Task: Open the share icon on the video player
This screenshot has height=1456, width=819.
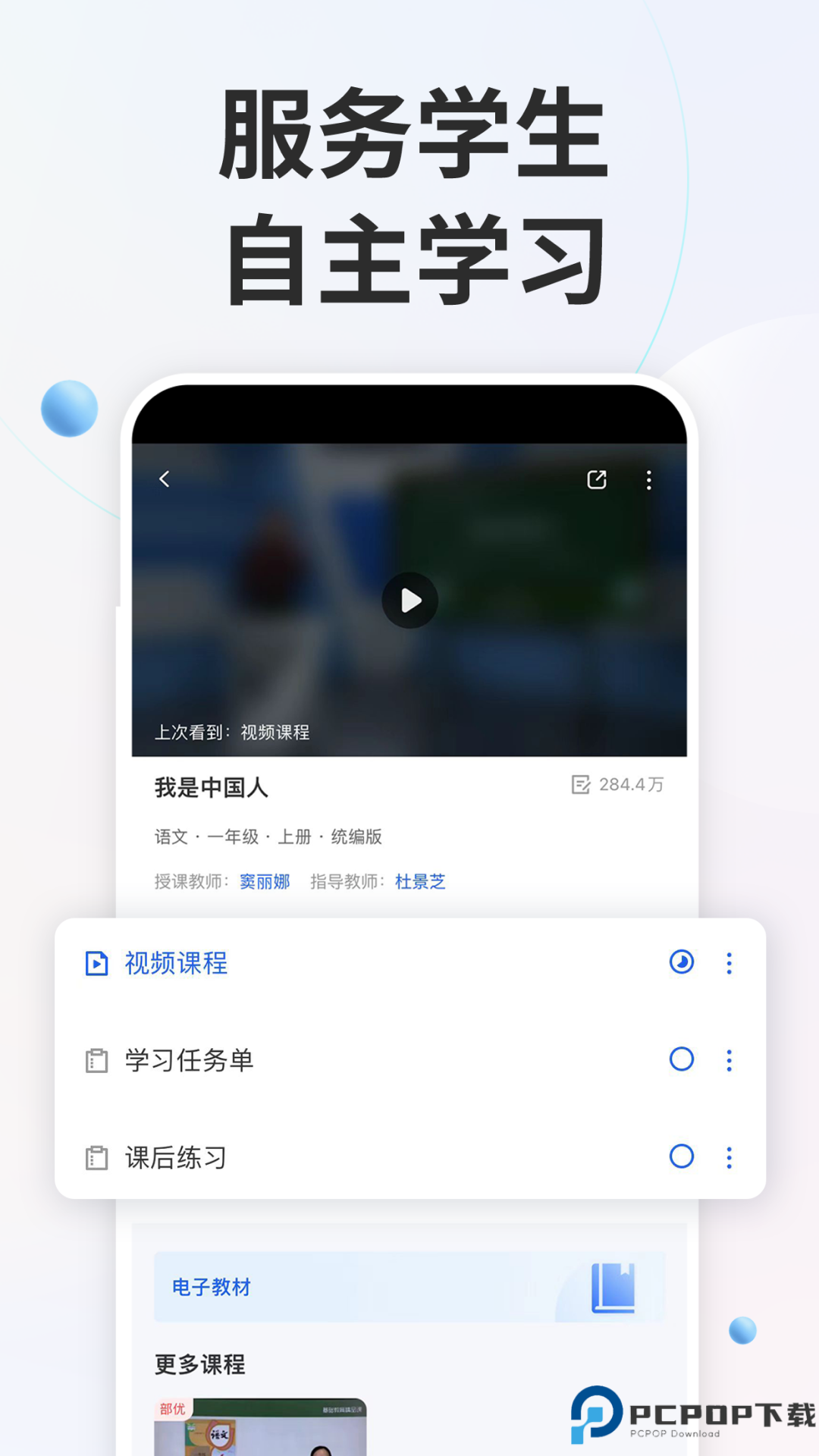Action: (597, 480)
